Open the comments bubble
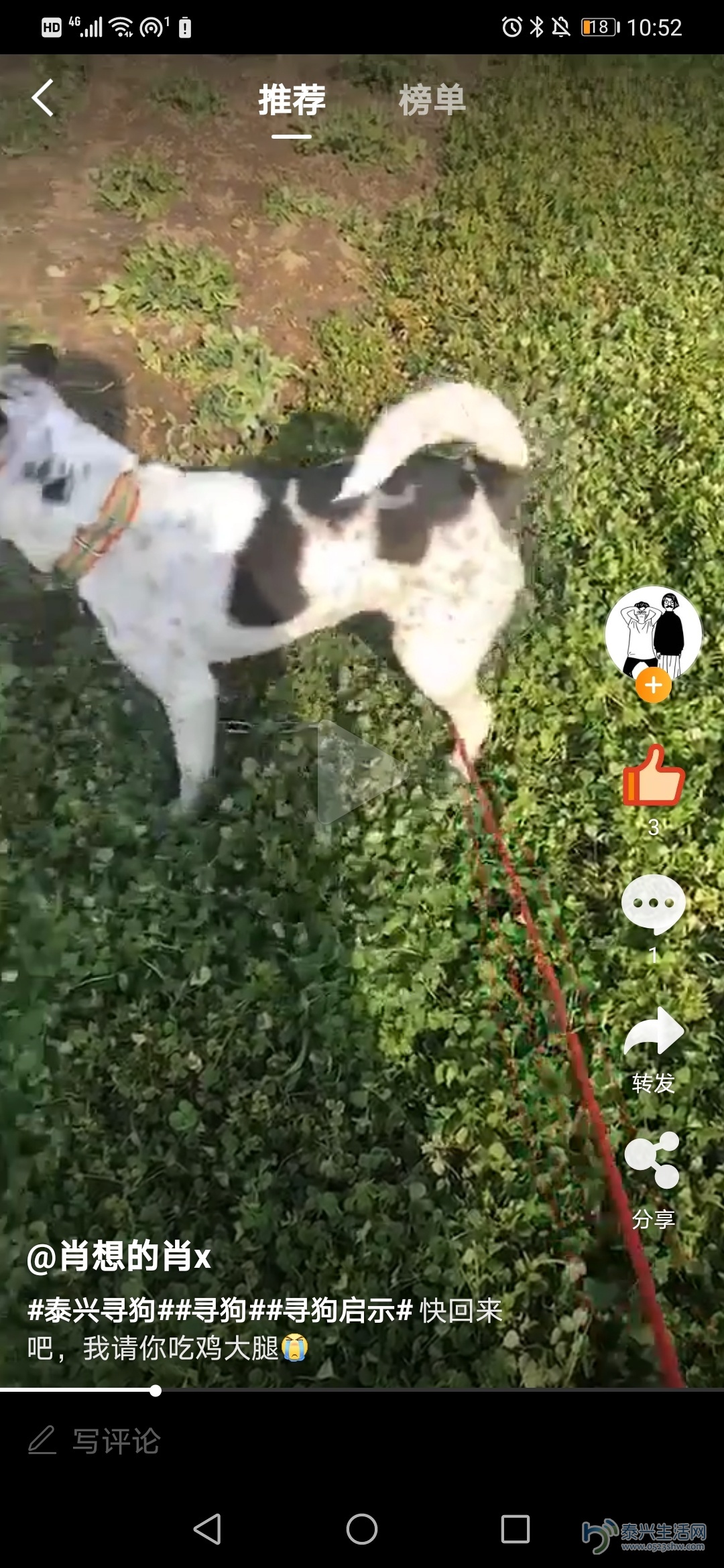 [x=653, y=904]
